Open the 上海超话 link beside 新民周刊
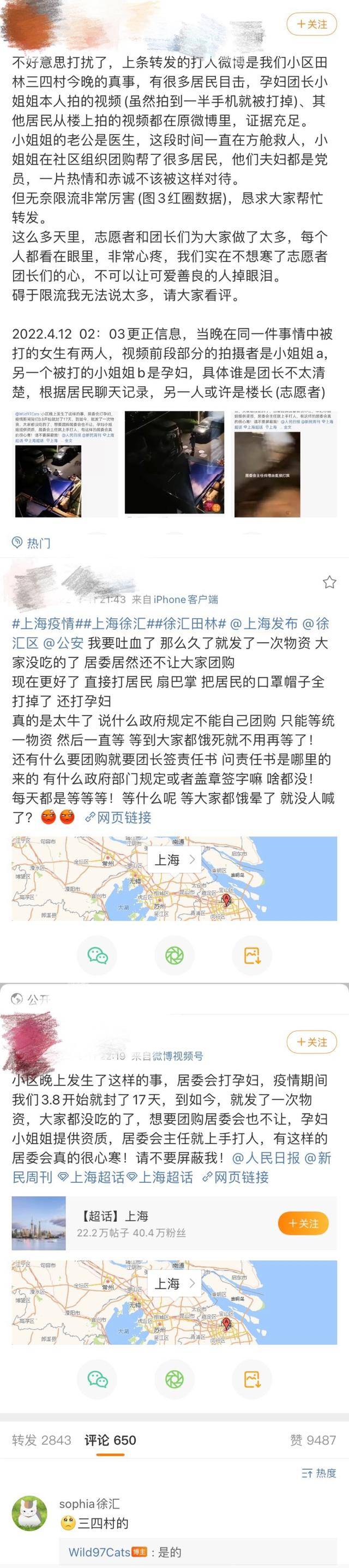Screen dimensions: 349x1568 pos(91,1177)
